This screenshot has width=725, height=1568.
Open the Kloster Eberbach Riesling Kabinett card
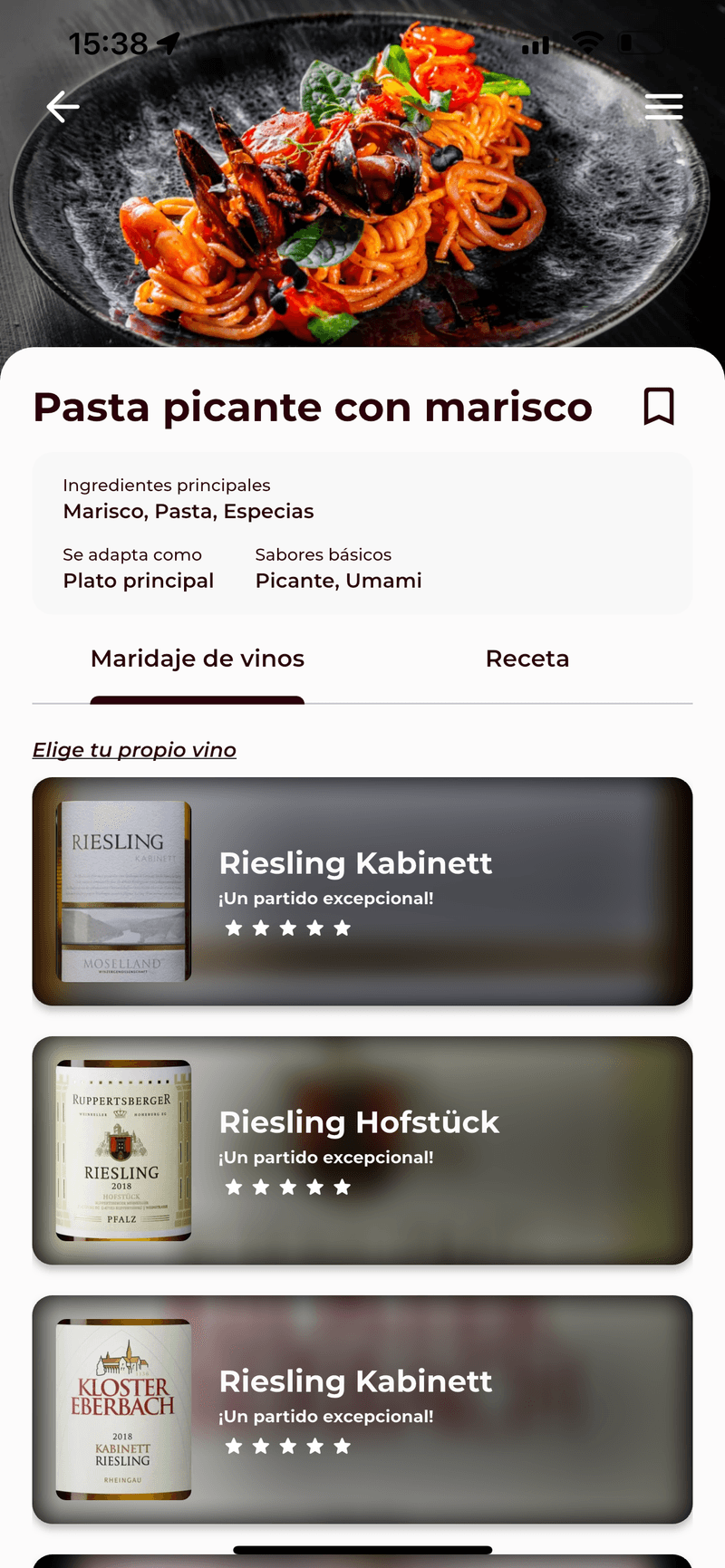pos(362,1409)
